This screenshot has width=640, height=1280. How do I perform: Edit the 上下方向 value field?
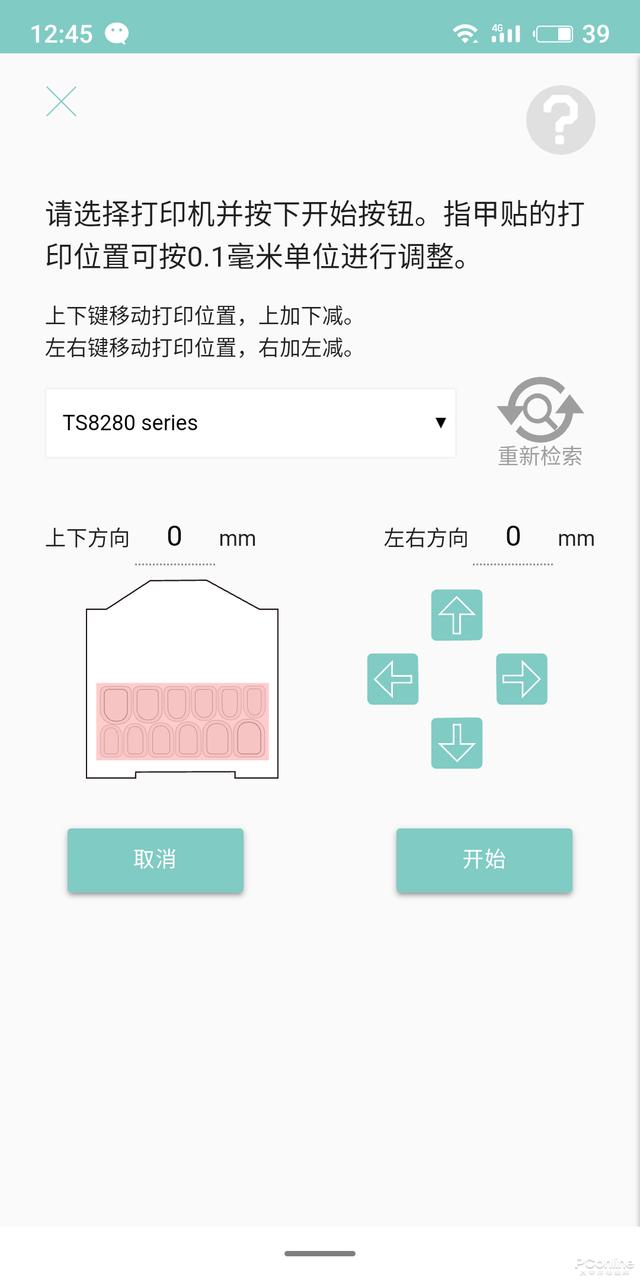coord(175,539)
